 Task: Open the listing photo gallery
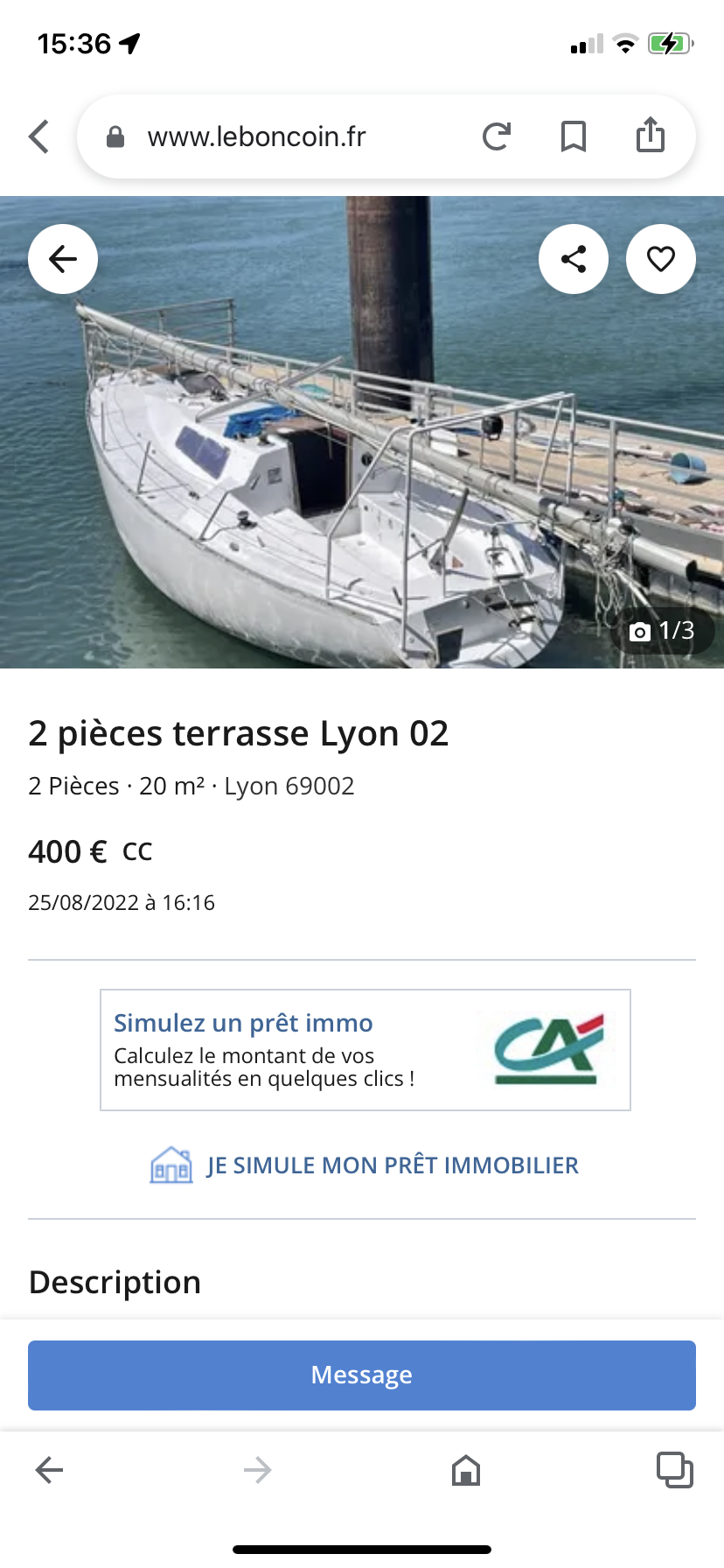coord(362,432)
